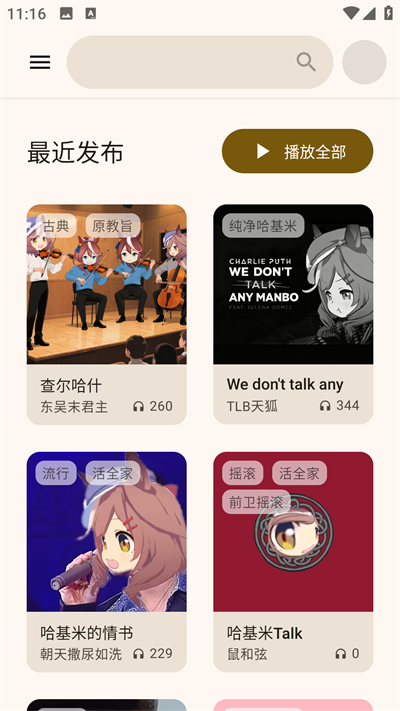This screenshot has width=400, height=711.
Task: Play all with 播放全部 button
Action: pyautogui.click(x=298, y=151)
